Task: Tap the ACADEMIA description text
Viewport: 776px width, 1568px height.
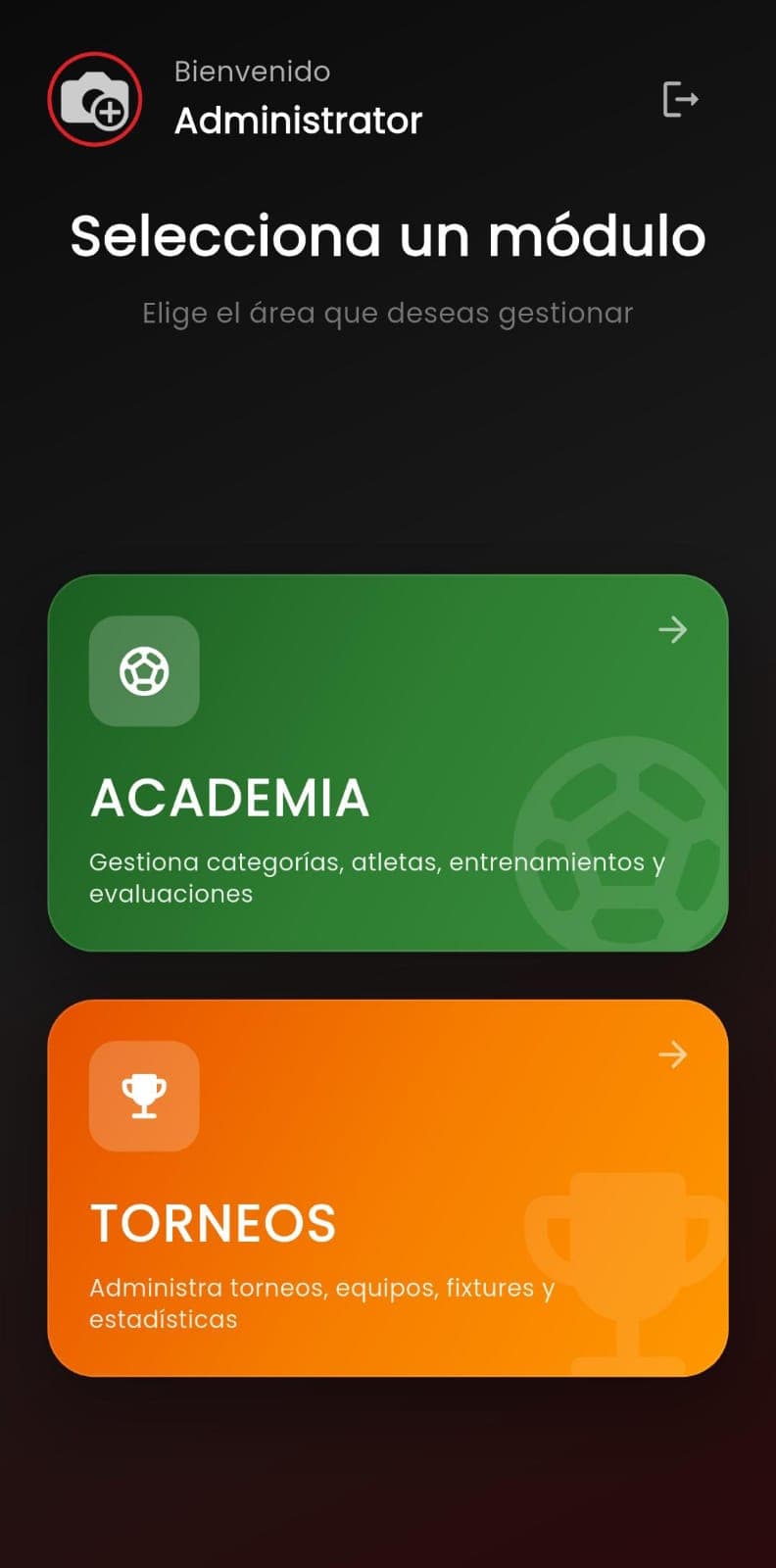Action: (377, 877)
